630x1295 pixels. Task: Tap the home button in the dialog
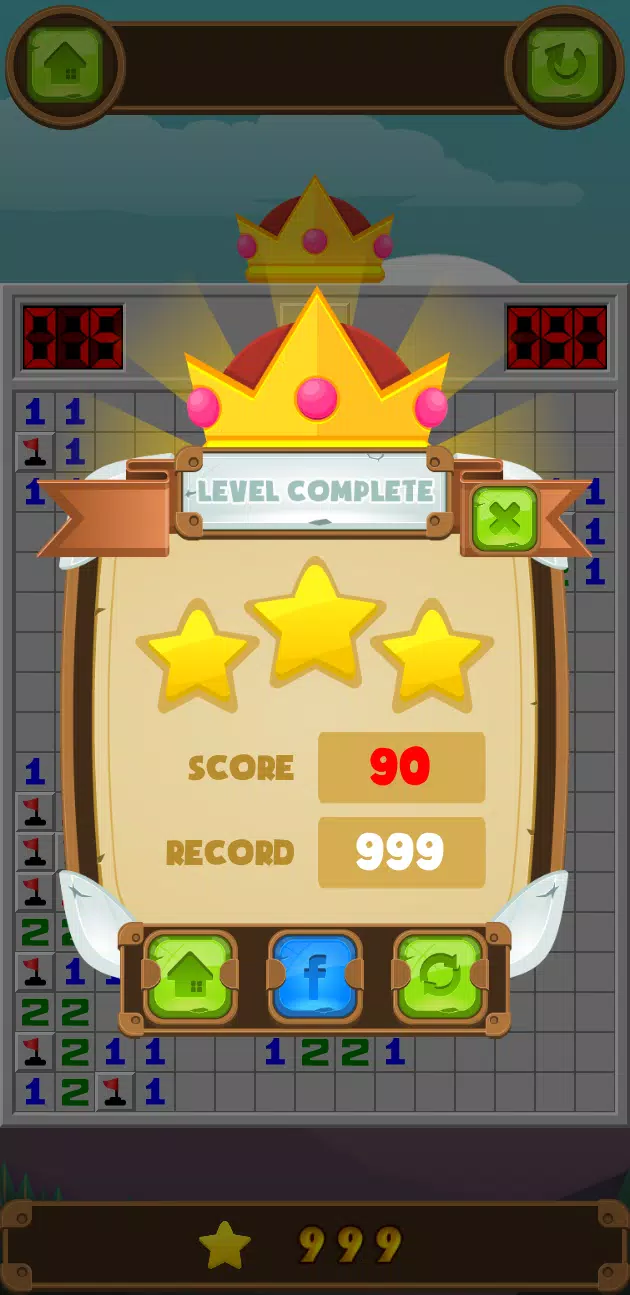click(x=190, y=977)
